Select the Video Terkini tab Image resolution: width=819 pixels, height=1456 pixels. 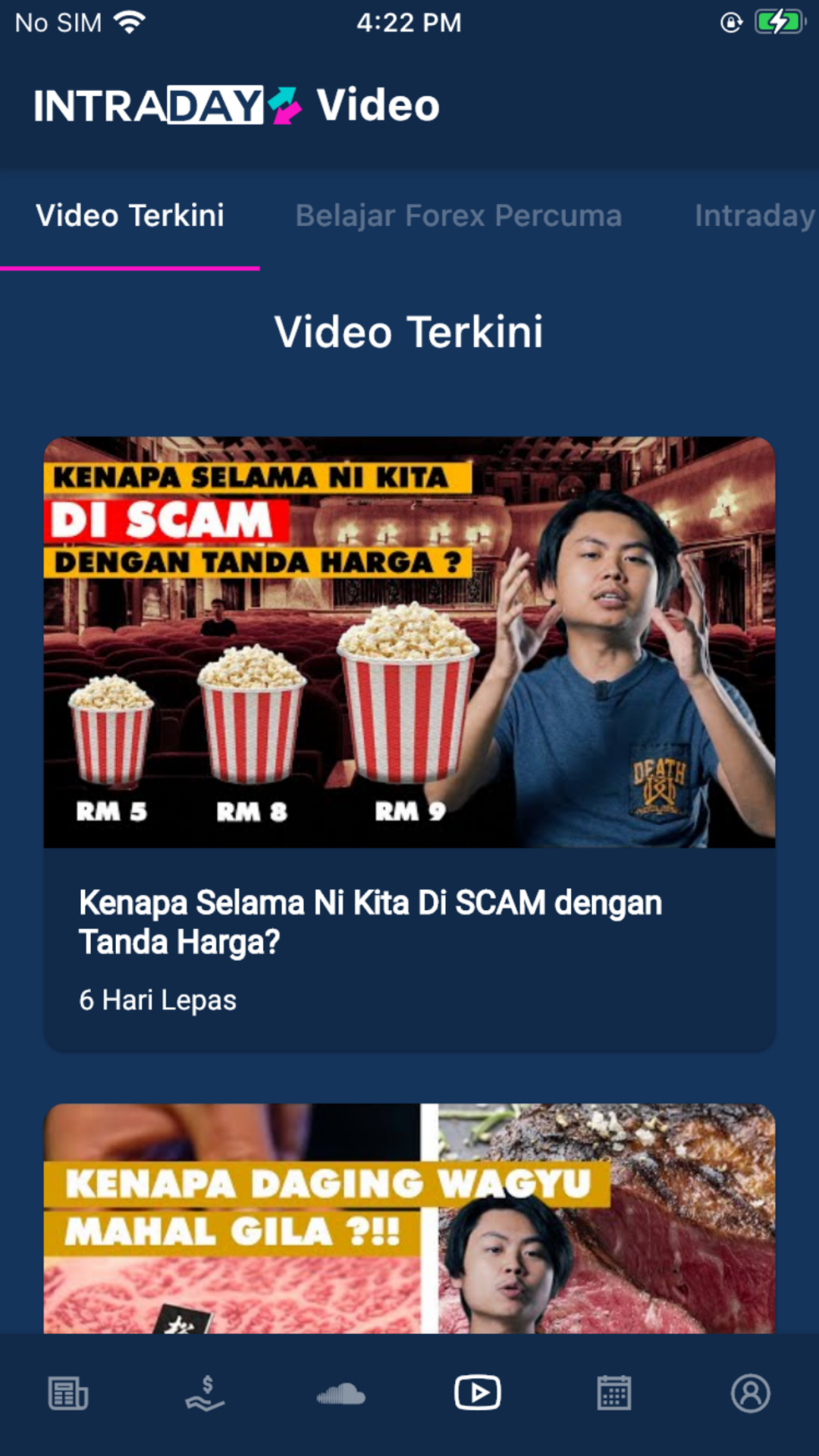(130, 216)
